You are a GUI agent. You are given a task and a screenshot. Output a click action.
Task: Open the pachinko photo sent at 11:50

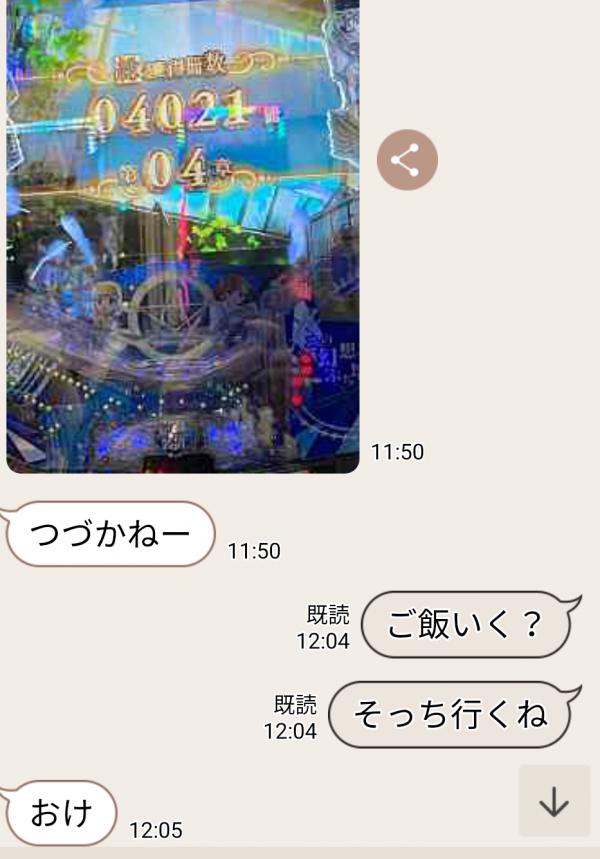click(183, 235)
